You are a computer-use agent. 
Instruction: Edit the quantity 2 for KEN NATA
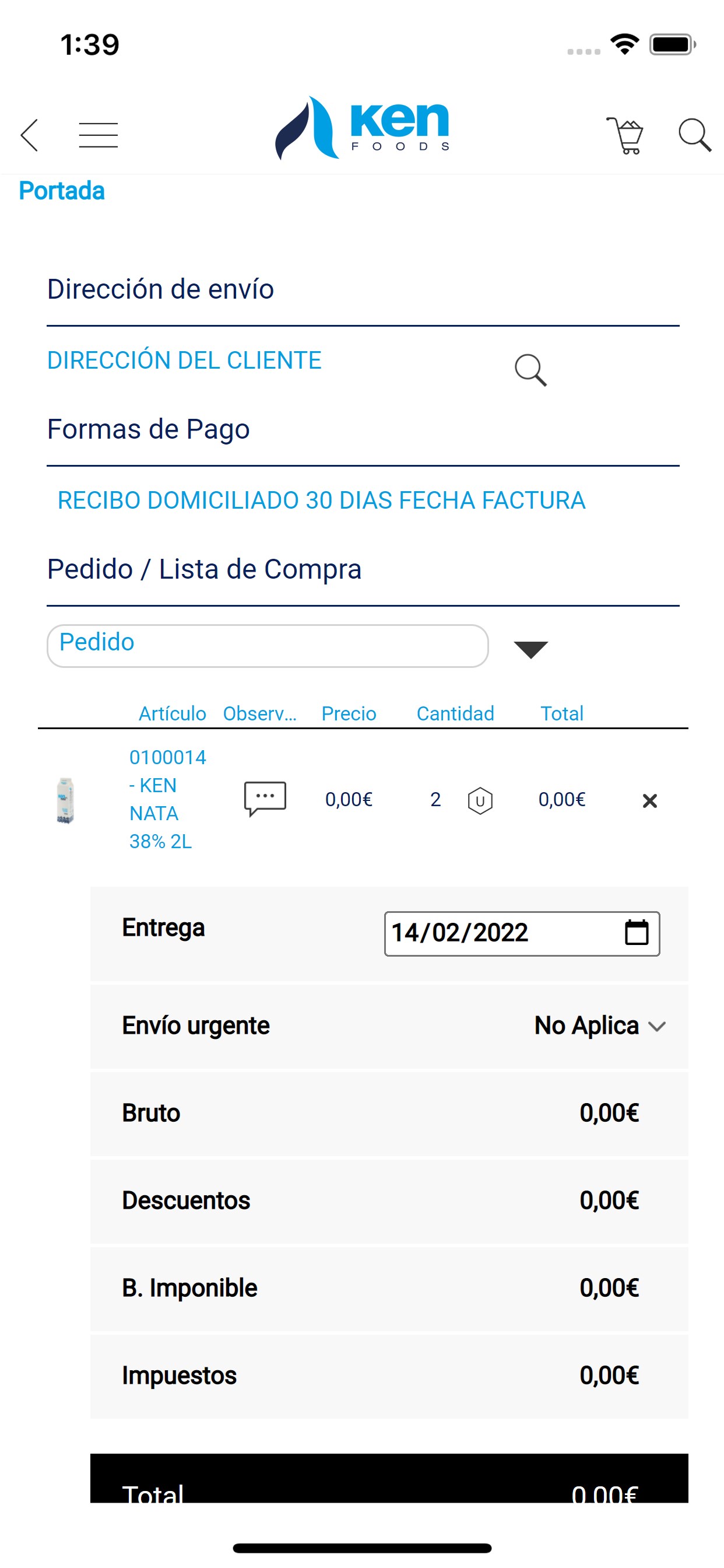click(x=435, y=799)
